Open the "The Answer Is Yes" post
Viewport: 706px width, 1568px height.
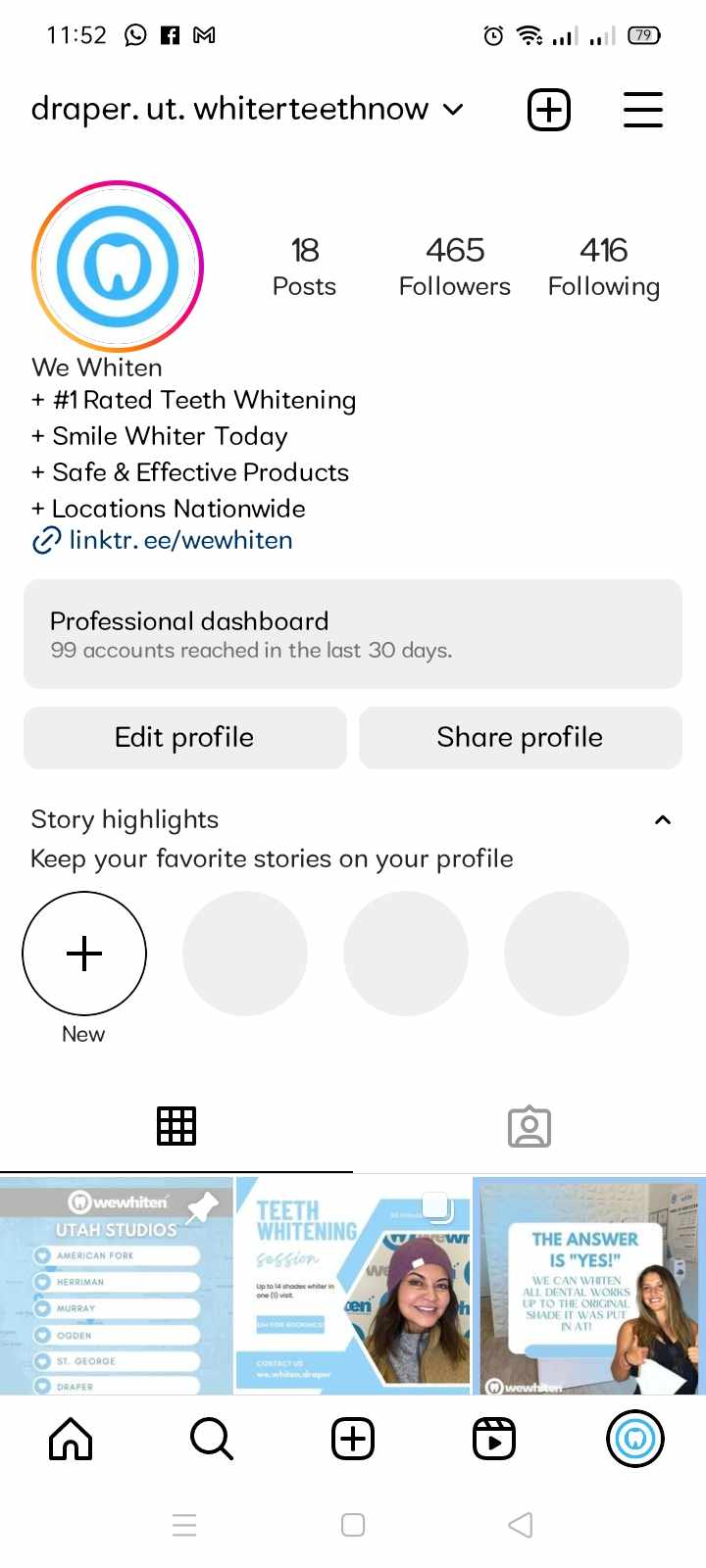[x=588, y=1285]
